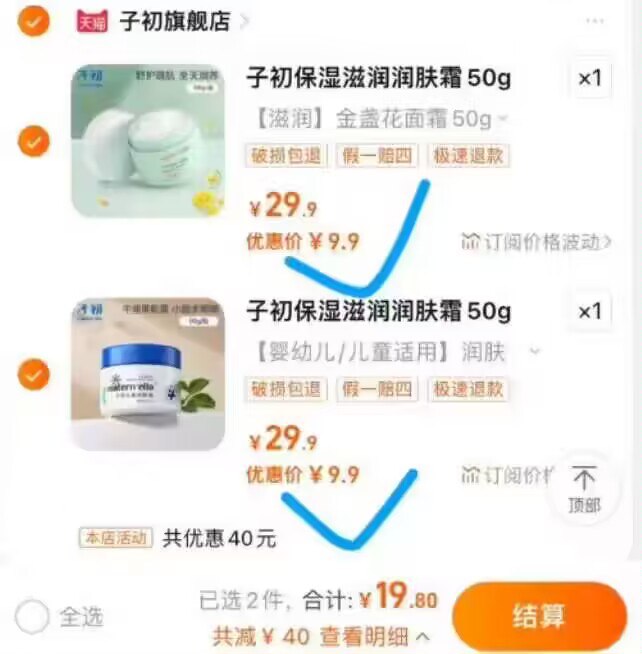
Task: Change the 【滋润】金盏花面霜 50g option
Action: 380,119
